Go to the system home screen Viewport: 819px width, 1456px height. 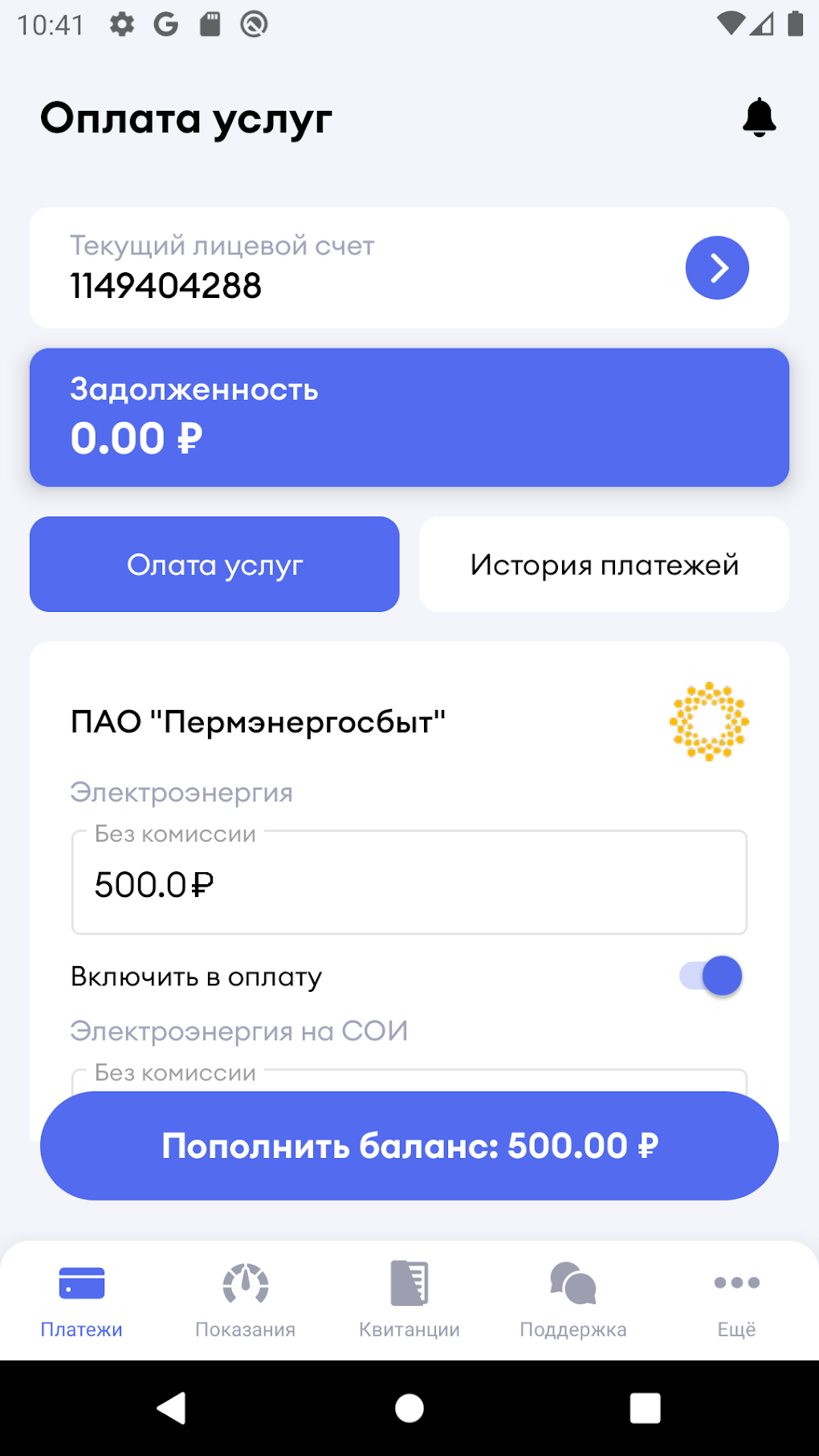point(409,1408)
